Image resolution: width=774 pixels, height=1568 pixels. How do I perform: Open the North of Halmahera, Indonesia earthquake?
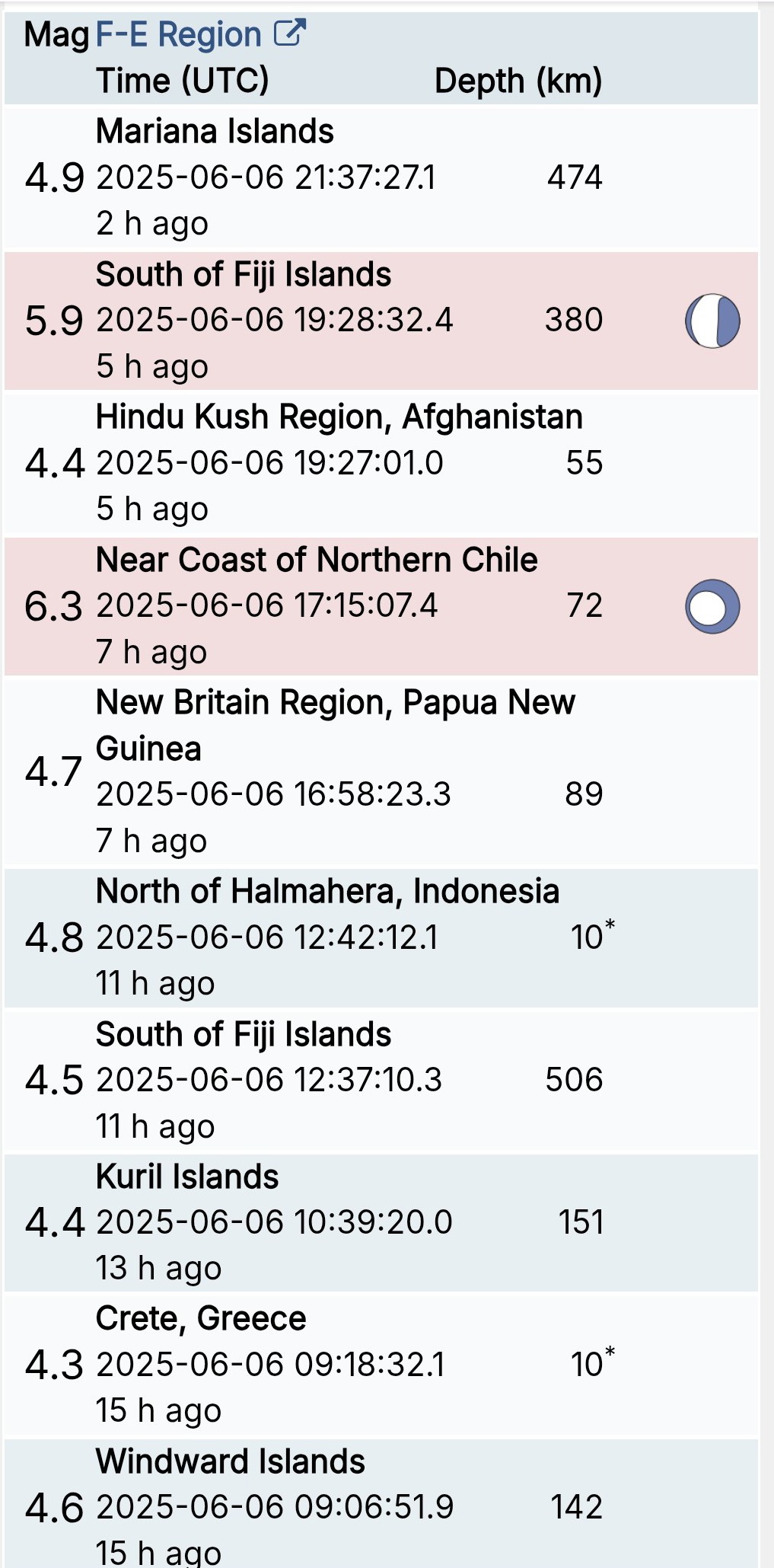(381, 938)
